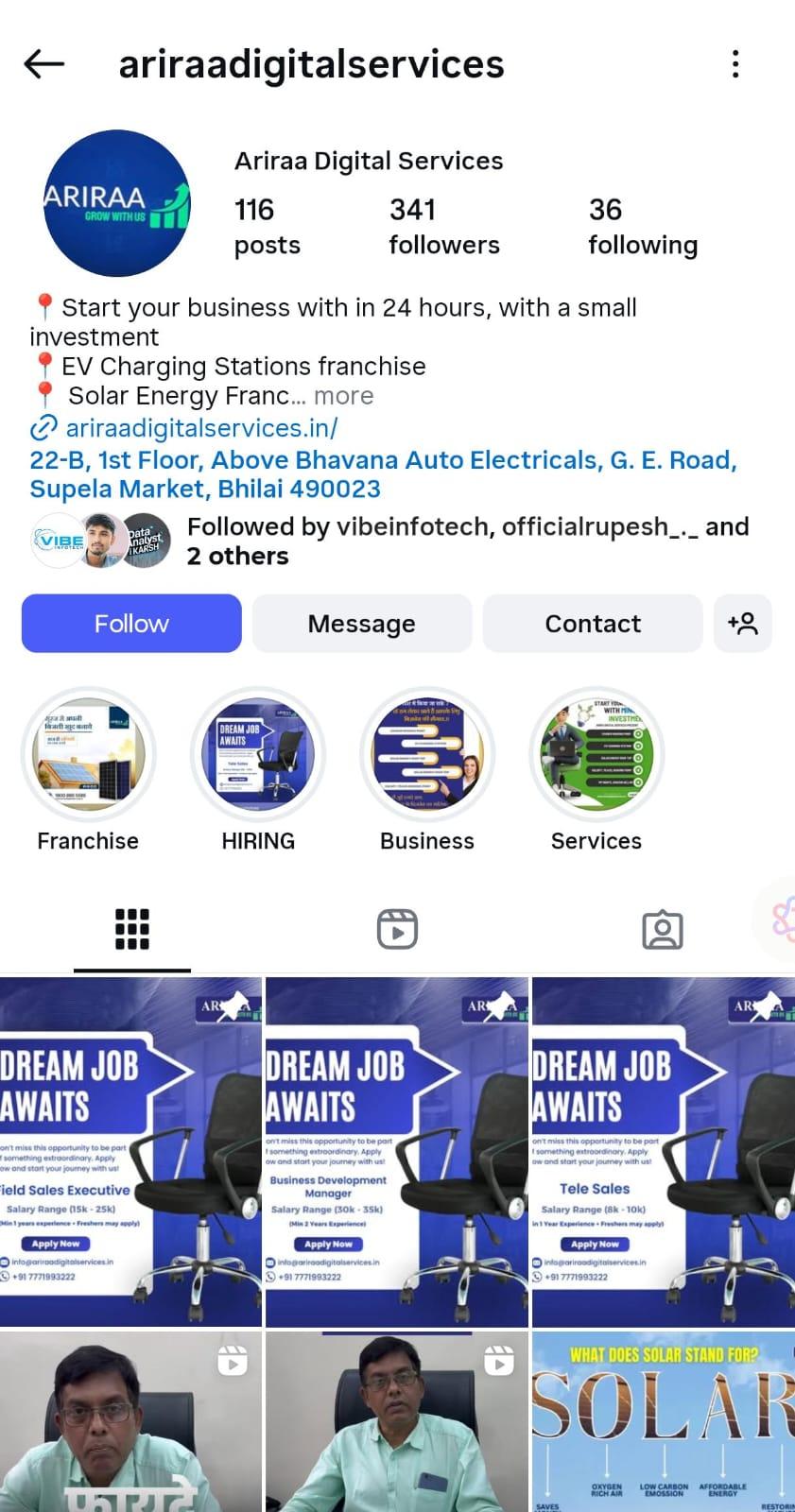Open the ariraadigitalservices.in website link
This screenshot has height=1512, width=795.
200,428
